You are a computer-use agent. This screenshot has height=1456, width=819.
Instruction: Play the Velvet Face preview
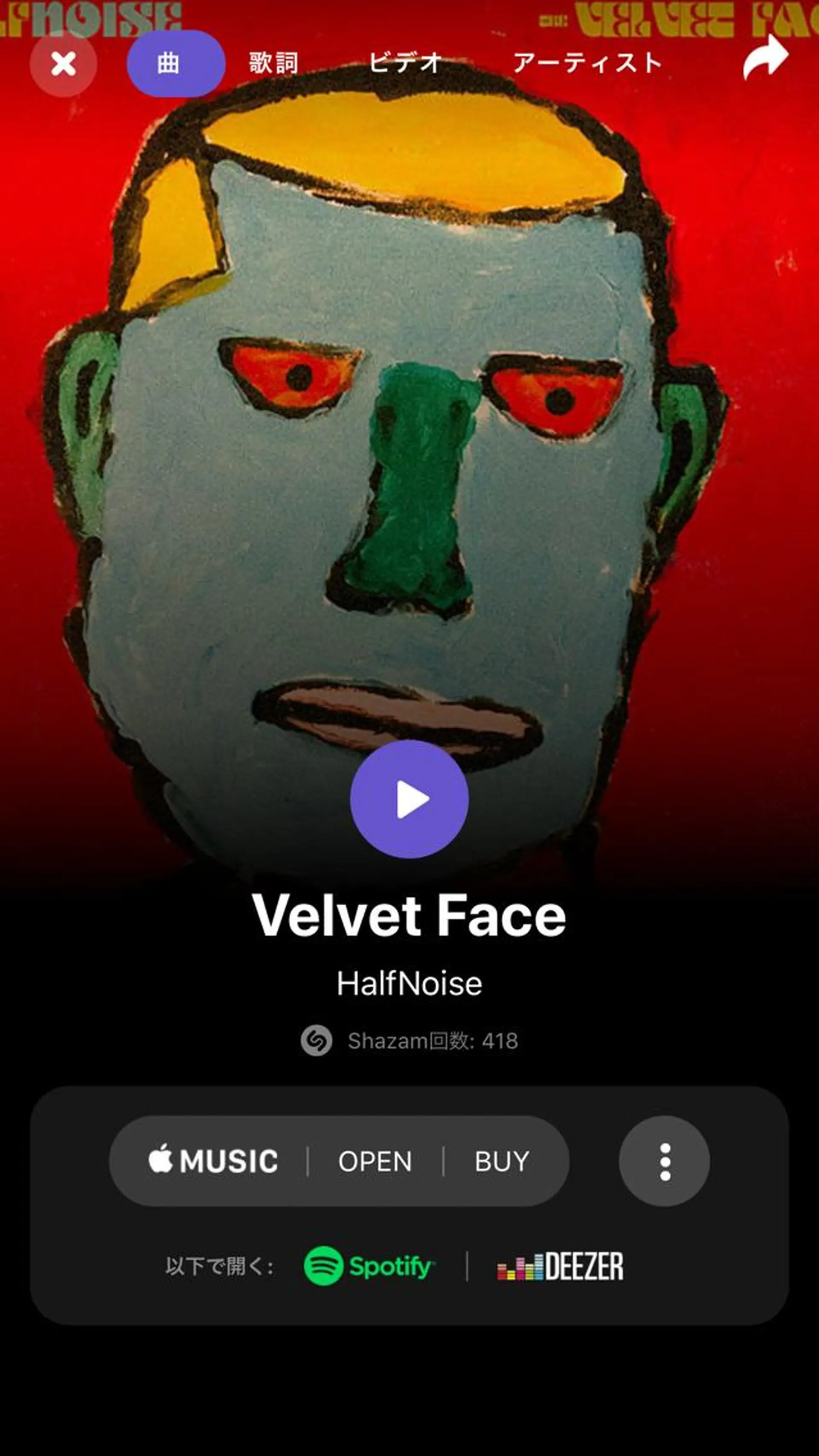409,799
